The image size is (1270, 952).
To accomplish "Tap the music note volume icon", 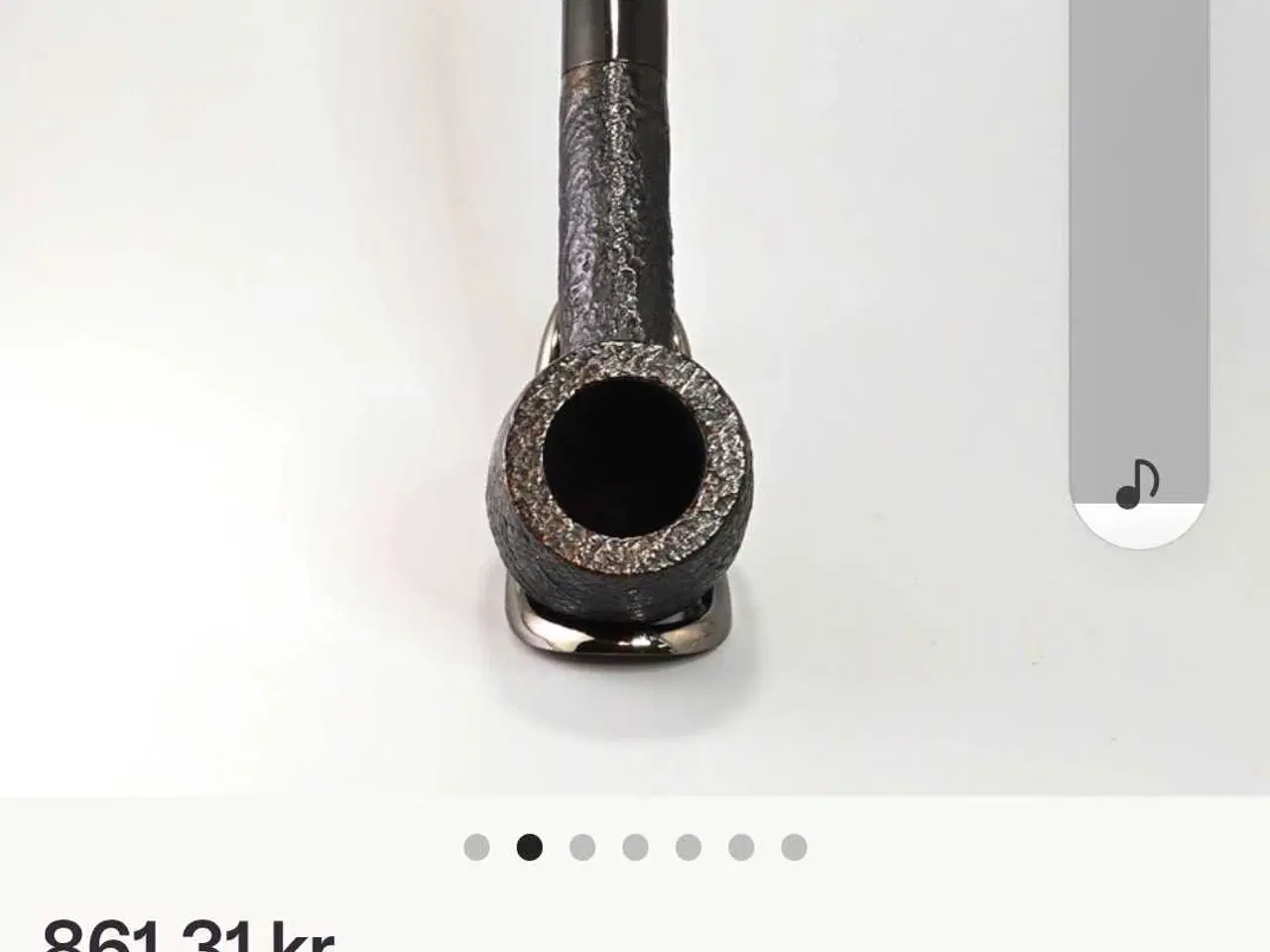I will [1137, 484].
